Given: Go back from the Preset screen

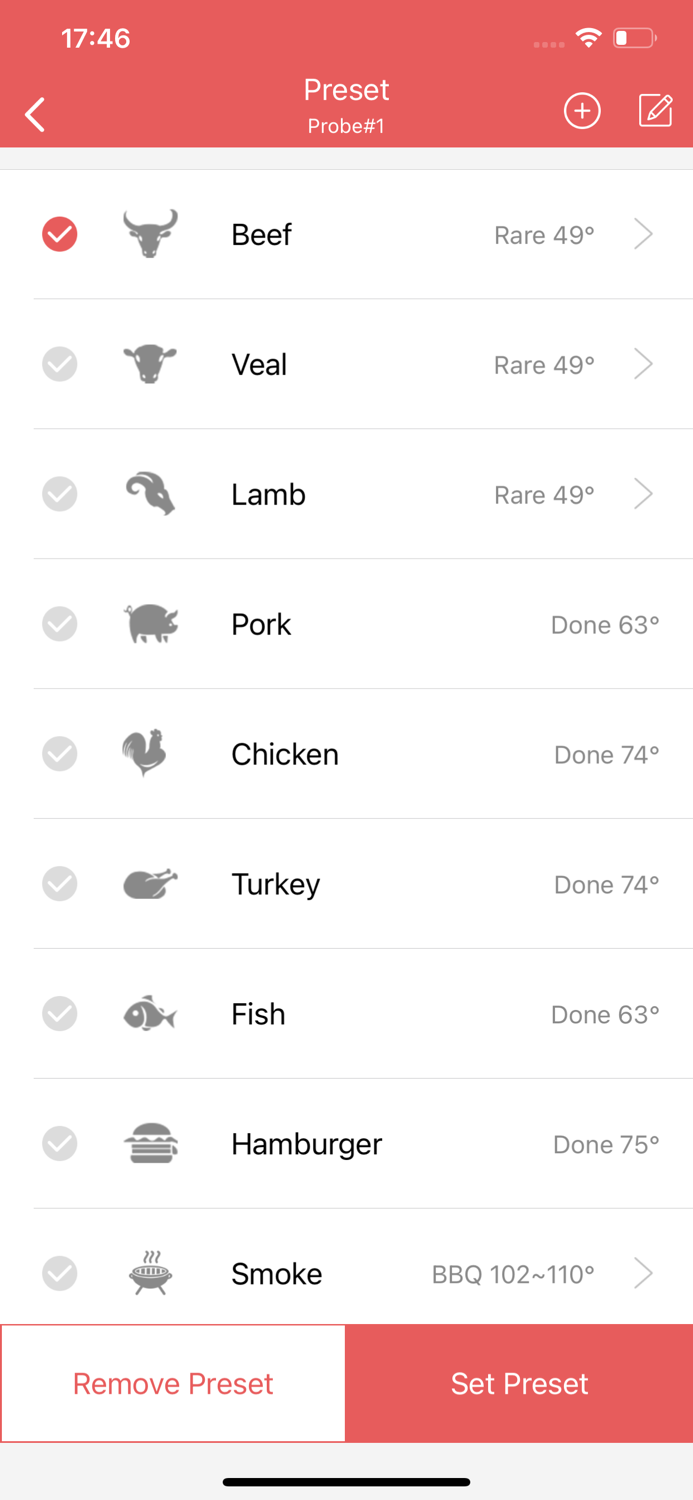Looking at the screenshot, I should 36,115.
